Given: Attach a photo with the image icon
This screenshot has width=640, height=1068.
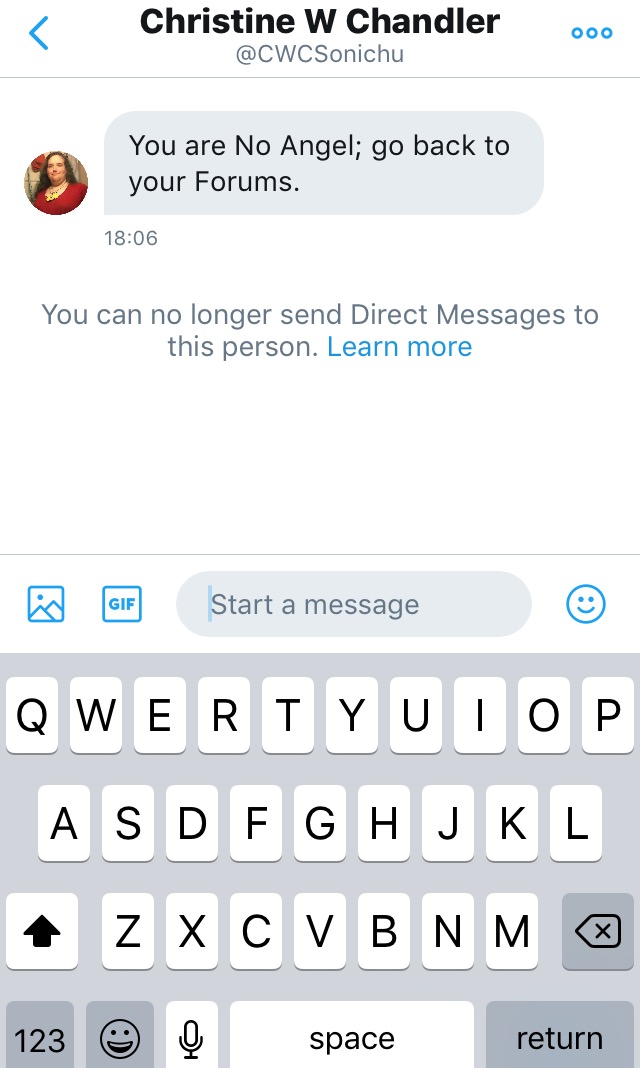Looking at the screenshot, I should pyautogui.click(x=46, y=604).
